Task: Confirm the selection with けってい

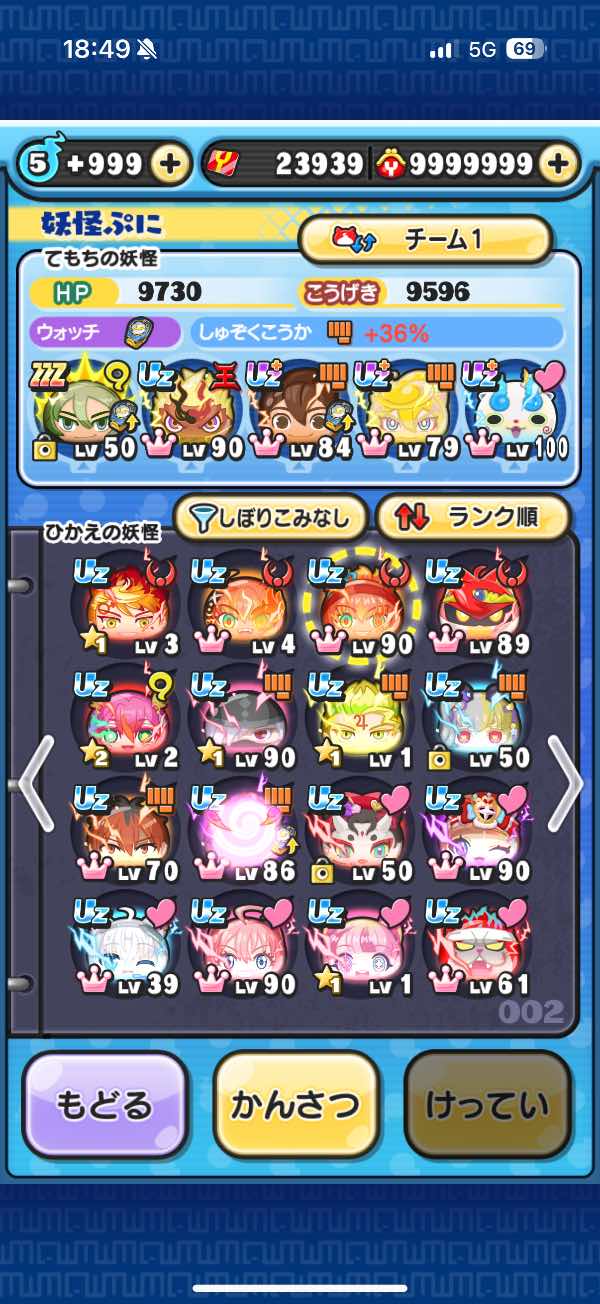Action: tap(487, 1105)
